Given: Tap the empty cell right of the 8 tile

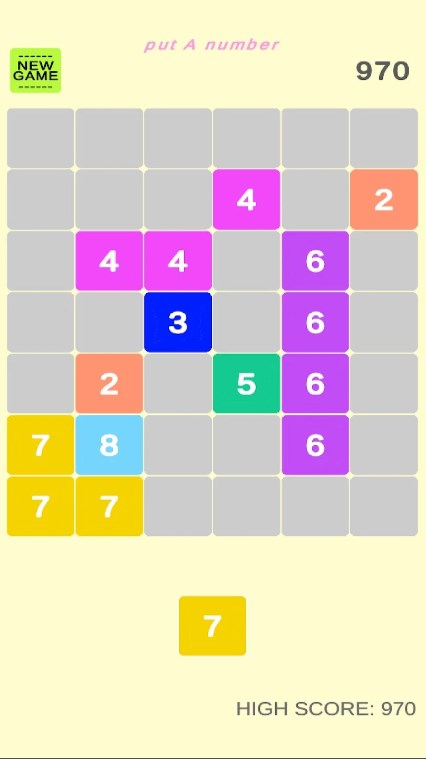Looking at the screenshot, I should [x=178, y=445].
